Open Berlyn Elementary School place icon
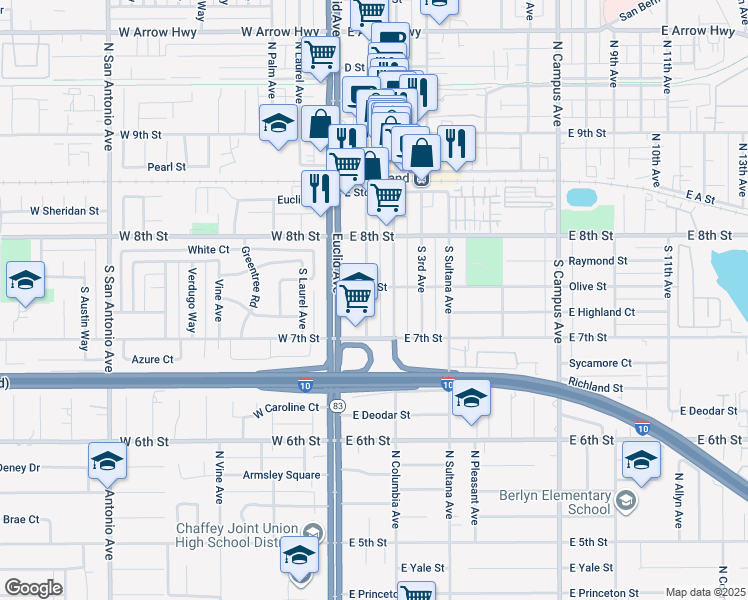 pyautogui.click(x=626, y=500)
